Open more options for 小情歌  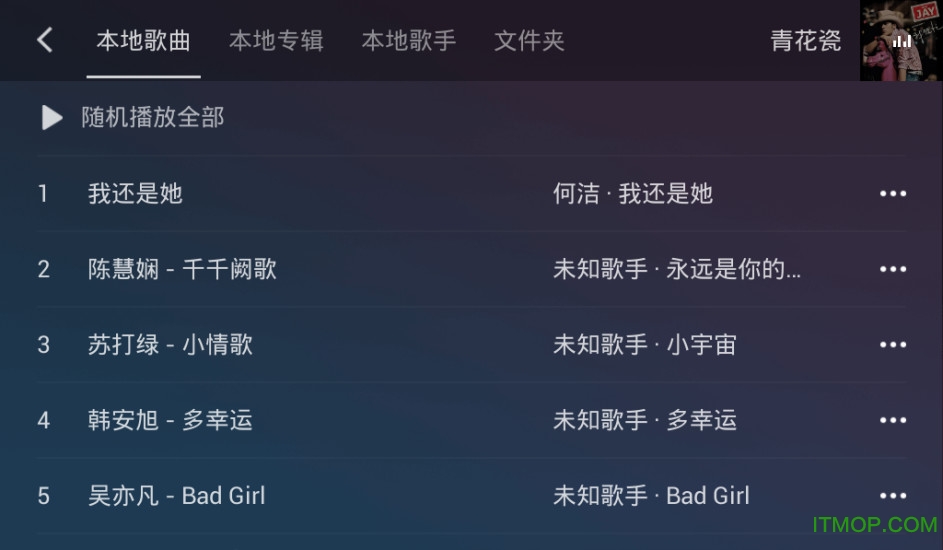click(x=892, y=345)
